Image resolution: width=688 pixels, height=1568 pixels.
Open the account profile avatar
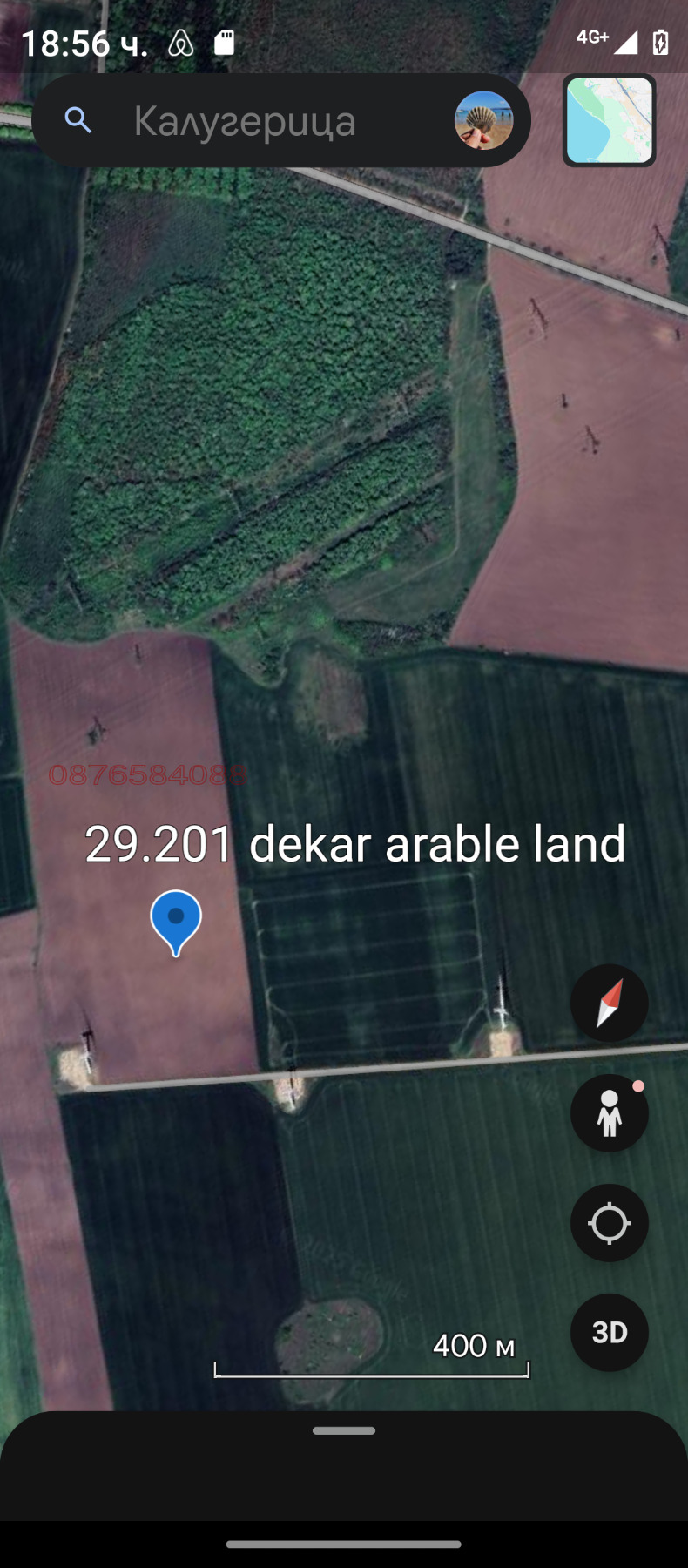click(x=483, y=120)
